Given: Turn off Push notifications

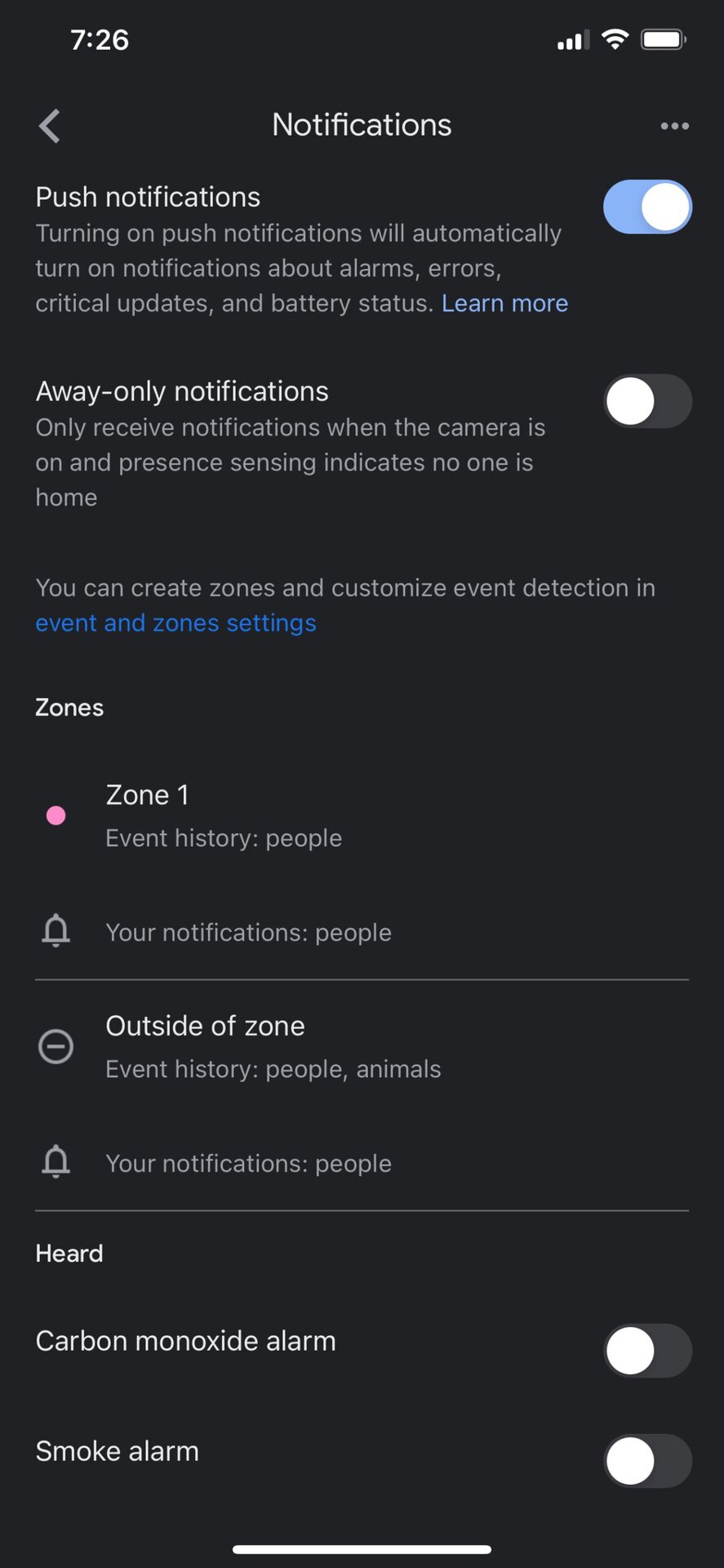Looking at the screenshot, I should [x=647, y=207].
